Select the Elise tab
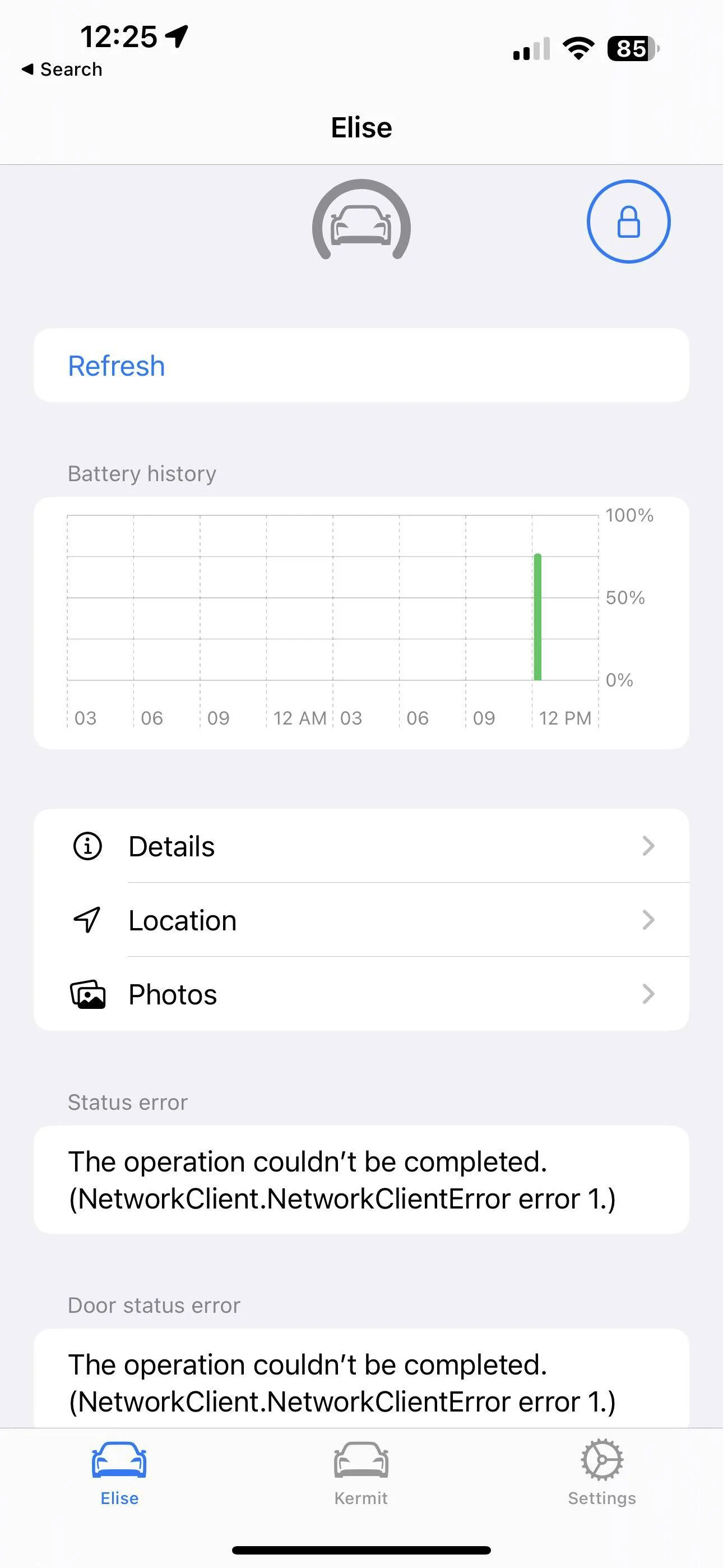This screenshot has height=1568, width=723. click(x=119, y=1473)
